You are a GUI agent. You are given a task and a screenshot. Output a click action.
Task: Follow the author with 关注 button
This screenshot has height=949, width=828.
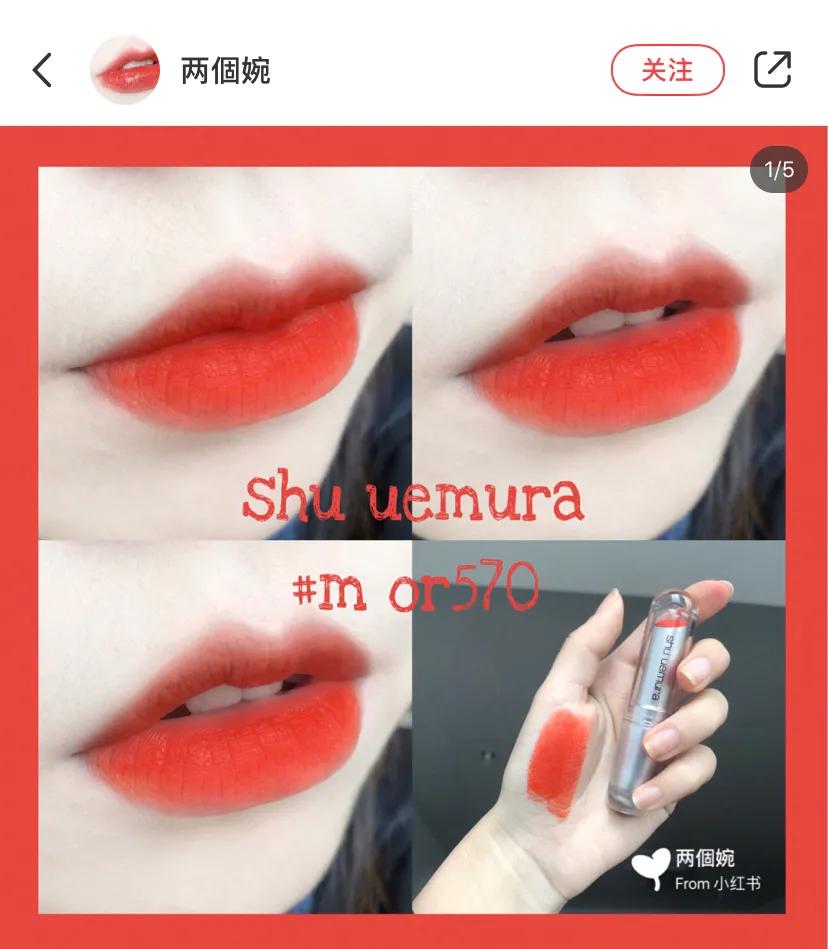(667, 70)
